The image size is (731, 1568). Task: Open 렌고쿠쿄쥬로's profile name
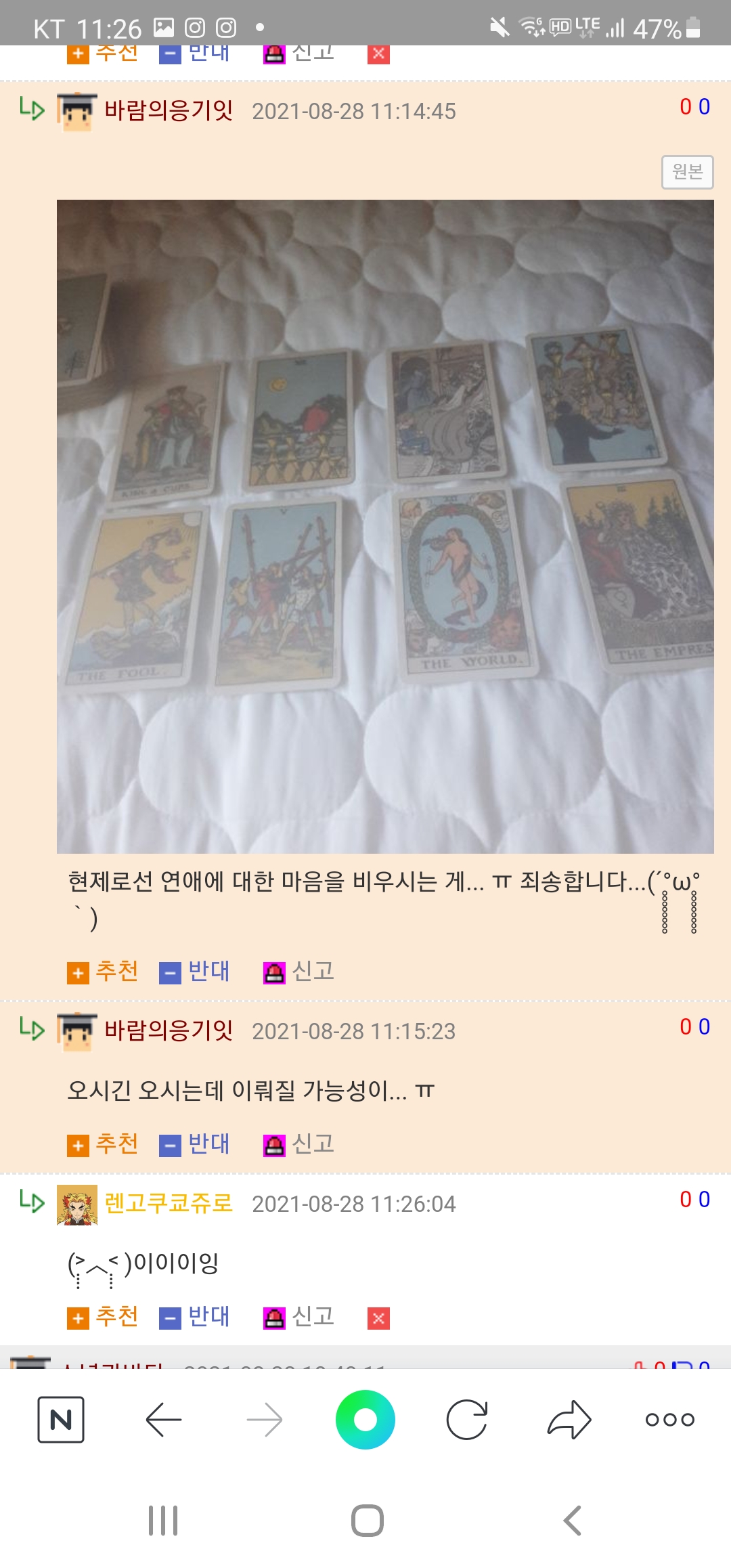pyautogui.click(x=168, y=1203)
